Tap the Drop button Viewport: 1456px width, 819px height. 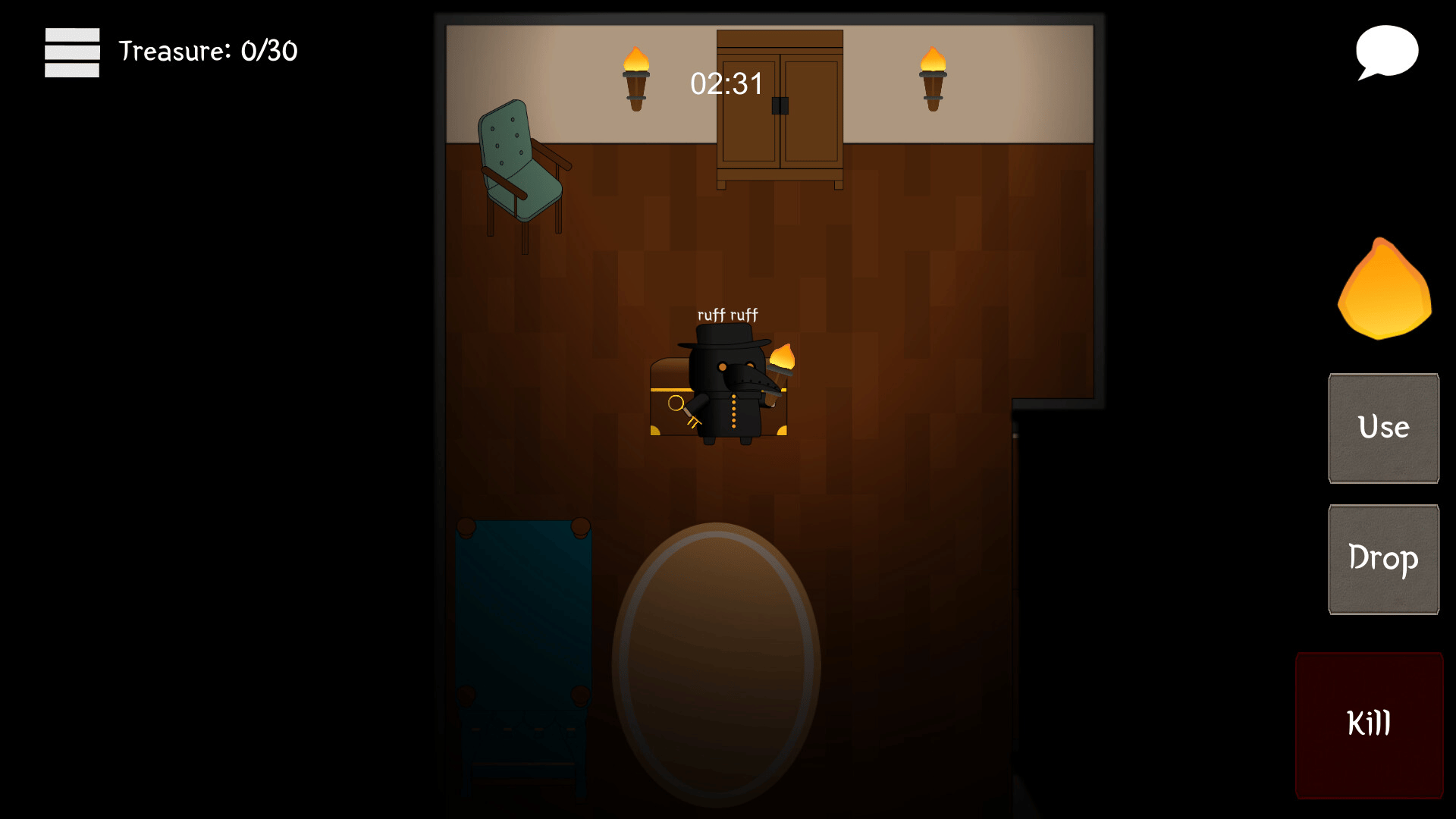1383,560
